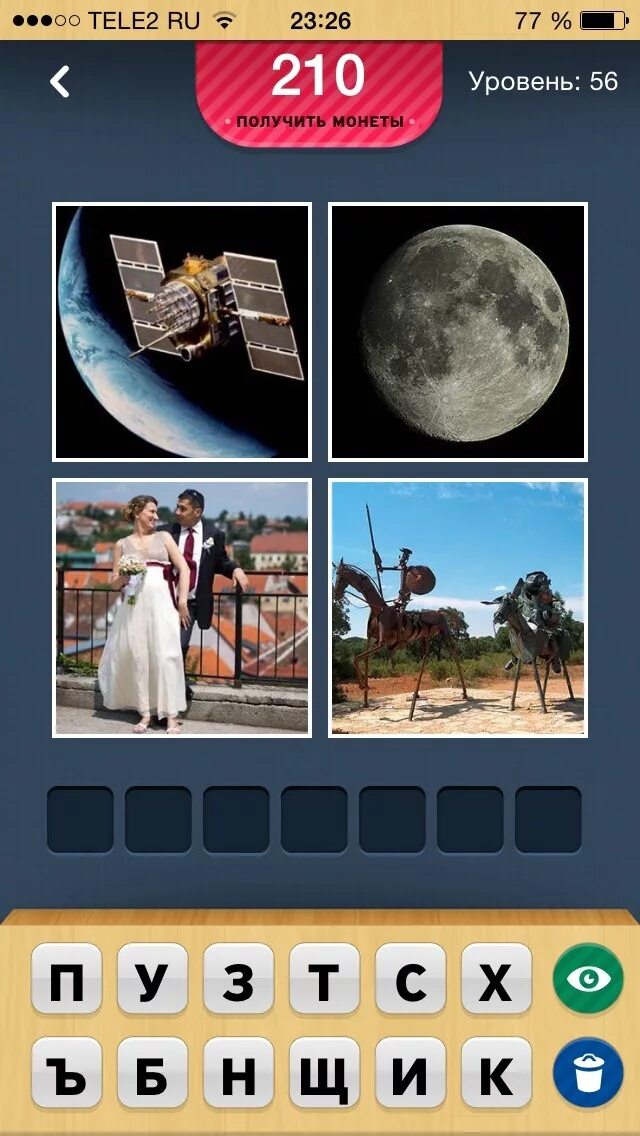Use the green eye reveal-letter hint
Image resolution: width=640 pixels, height=1136 pixels.
[x=588, y=979]
